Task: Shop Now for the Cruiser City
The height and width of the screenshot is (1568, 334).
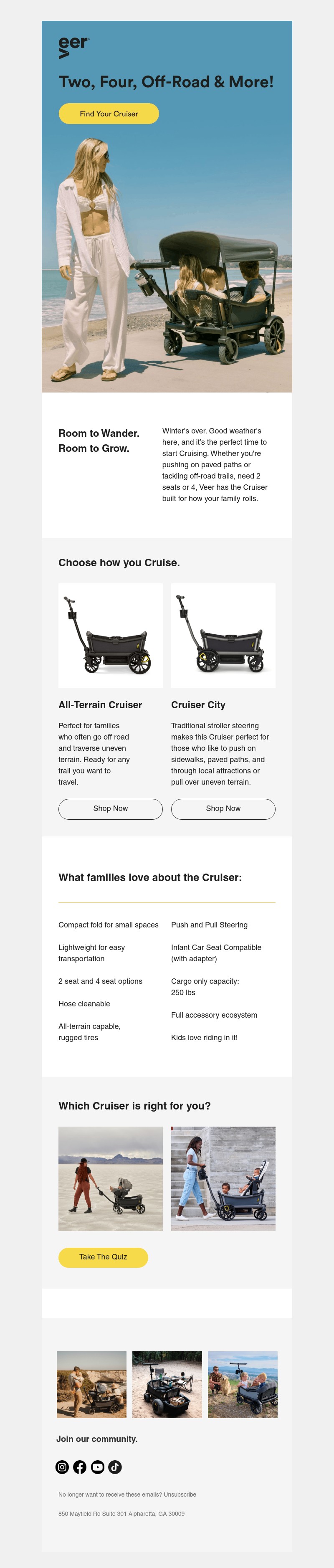Action: tap(223, 808)
